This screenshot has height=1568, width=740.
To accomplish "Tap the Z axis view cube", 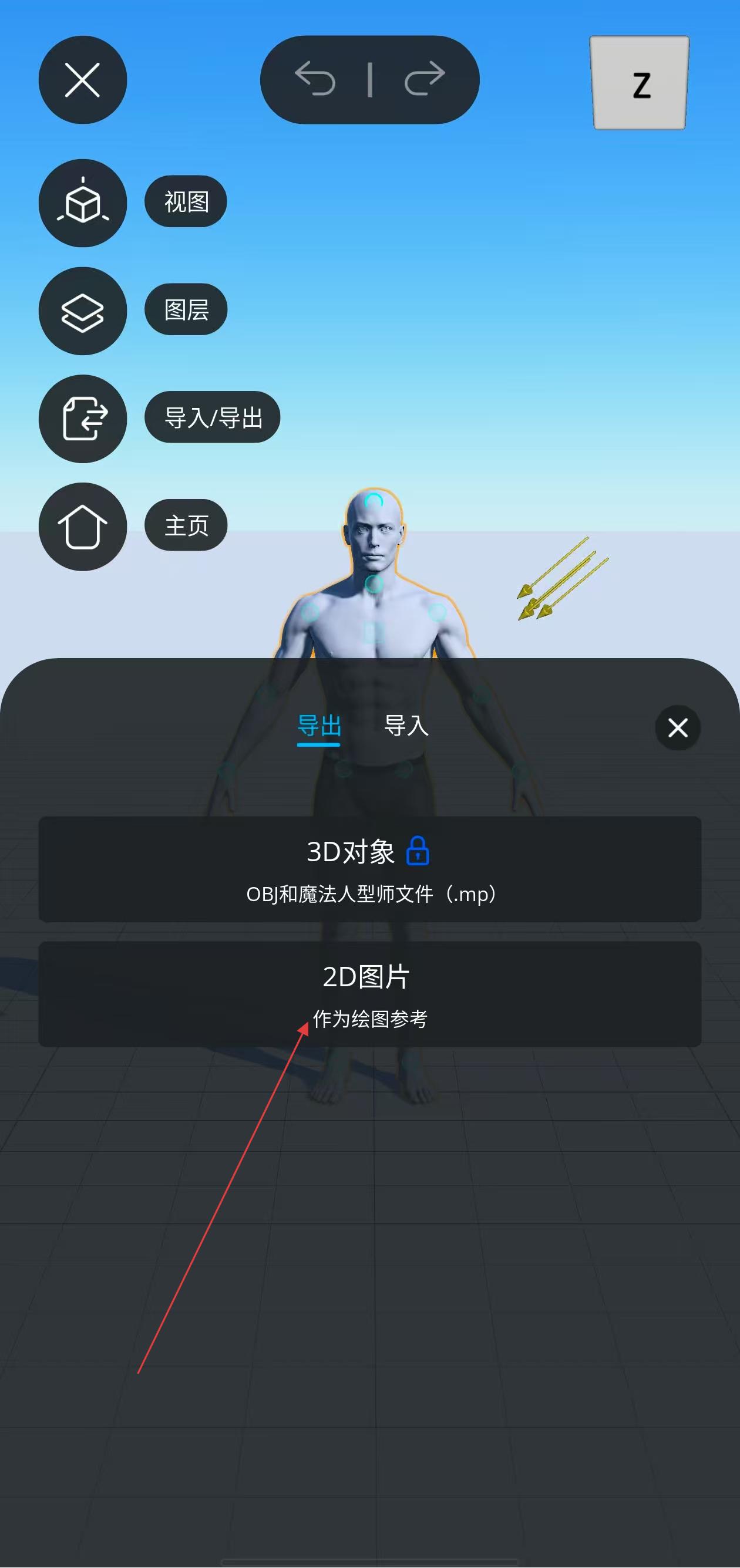I will 640,83.
